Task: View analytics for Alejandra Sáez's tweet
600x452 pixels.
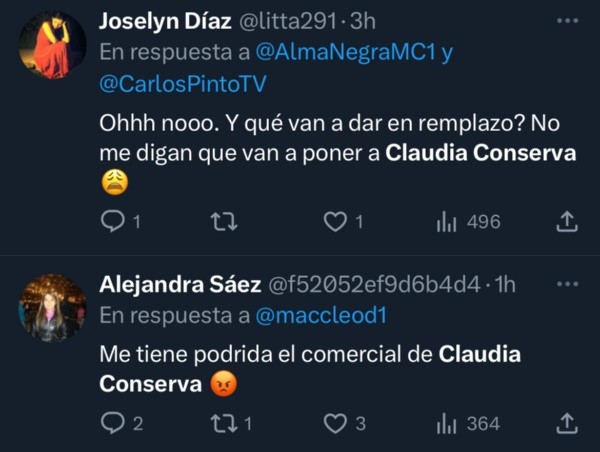Action: (x=447, y=424)
